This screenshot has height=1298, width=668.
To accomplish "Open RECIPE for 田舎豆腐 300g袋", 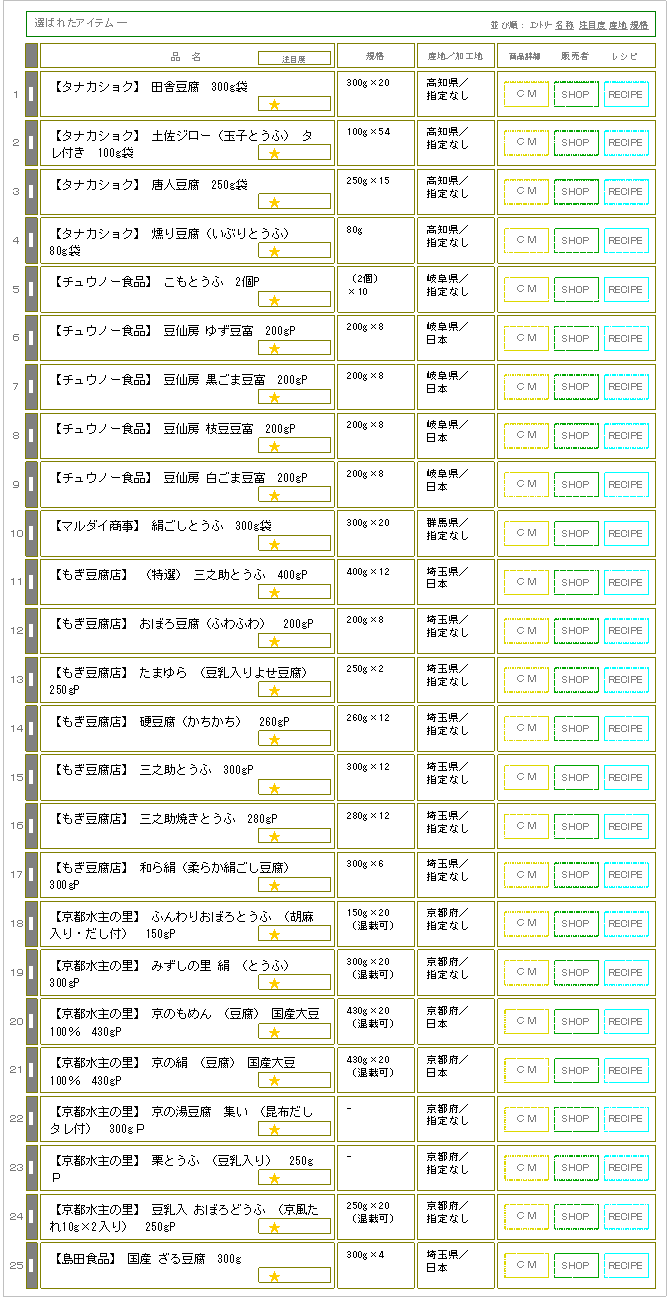I will pos(626,94).
